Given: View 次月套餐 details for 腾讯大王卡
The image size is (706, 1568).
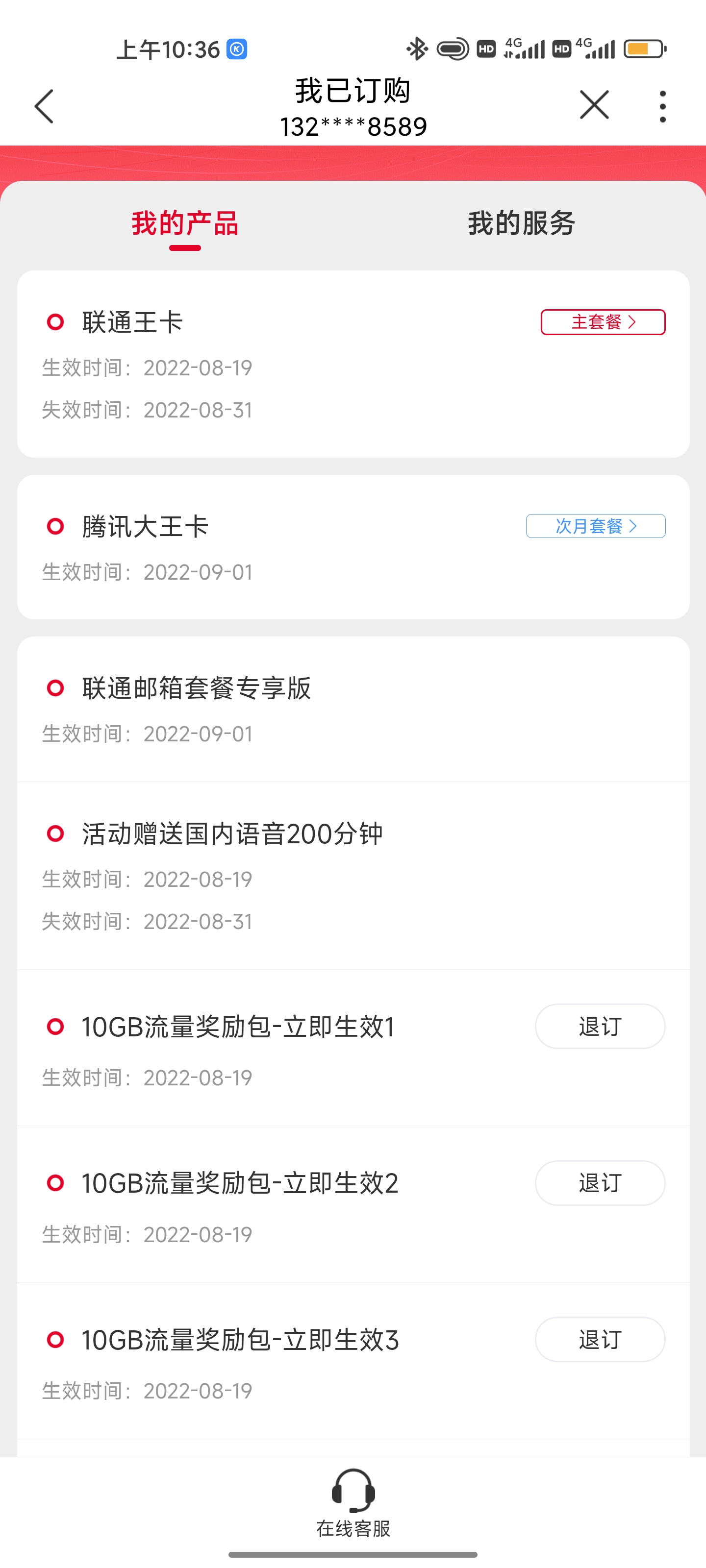Looking at the screenshot, I should click(596, 526).
